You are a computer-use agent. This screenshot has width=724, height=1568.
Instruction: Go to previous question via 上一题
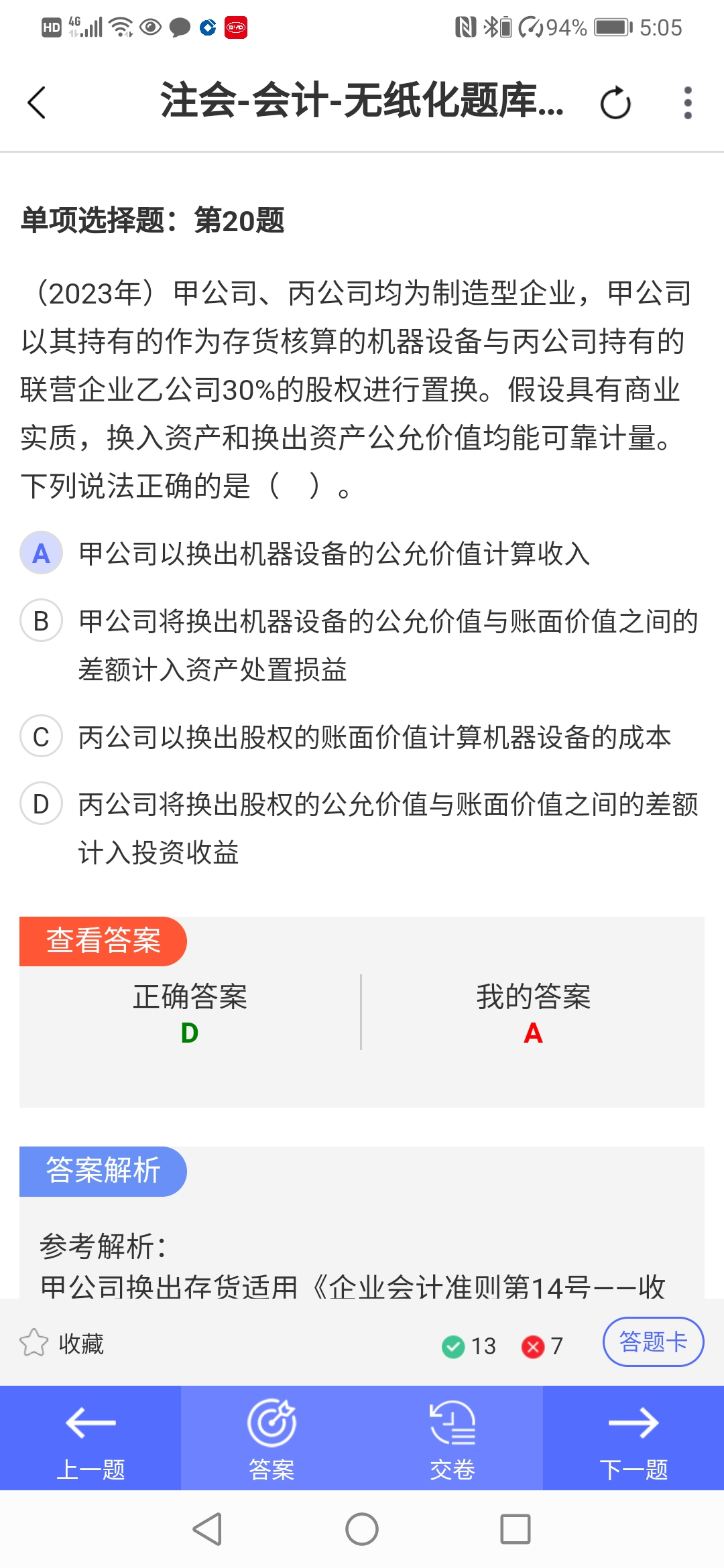(90, 1438)
